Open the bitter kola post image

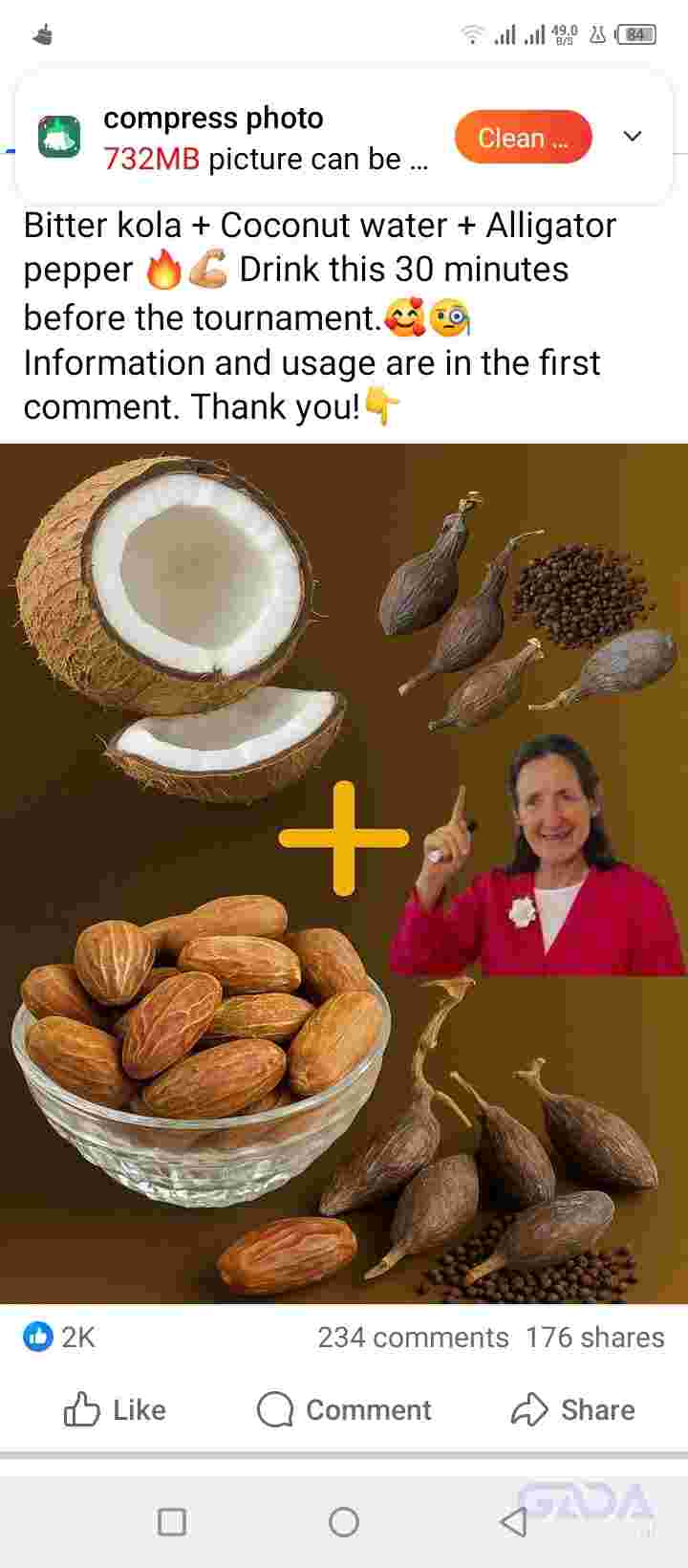click(344, 872)
